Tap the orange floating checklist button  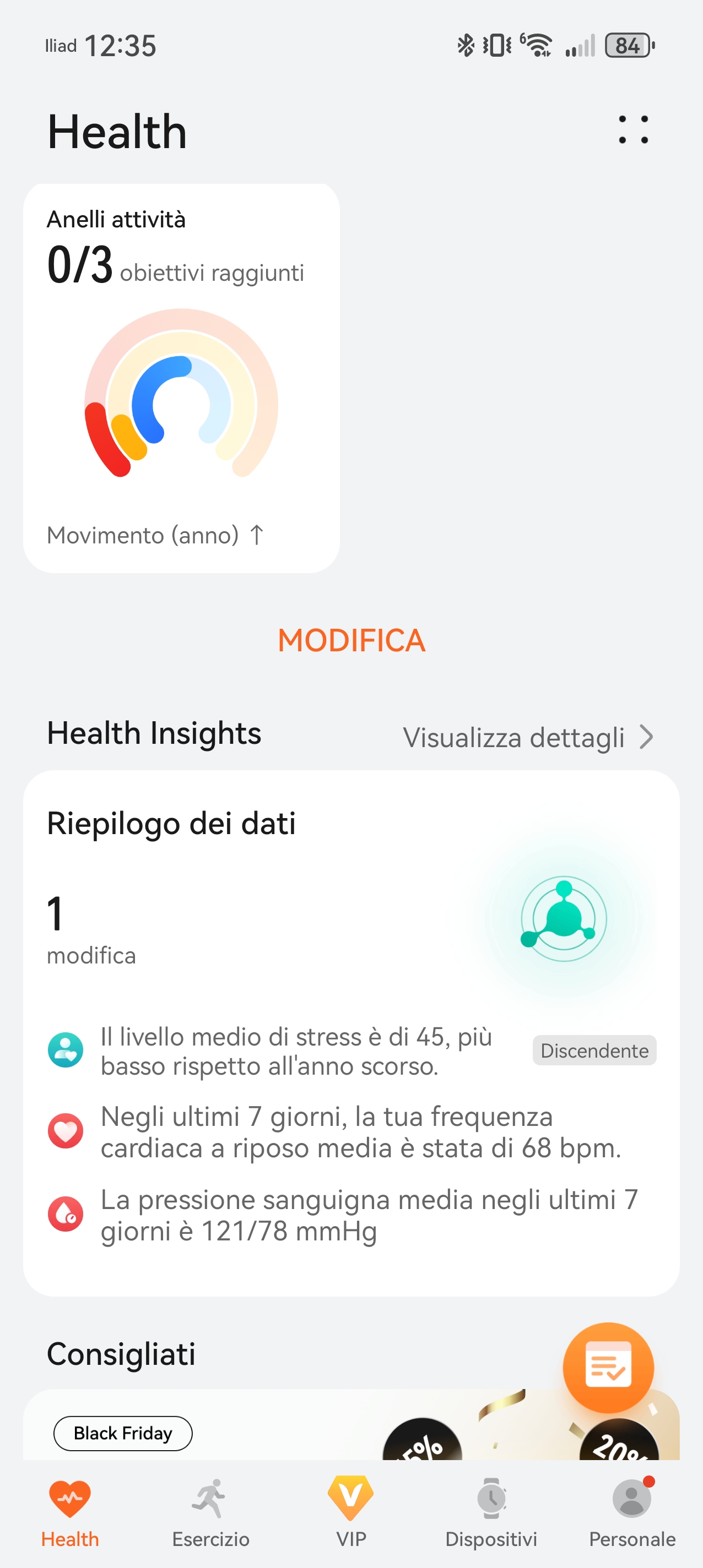[x=607, y=1367]
